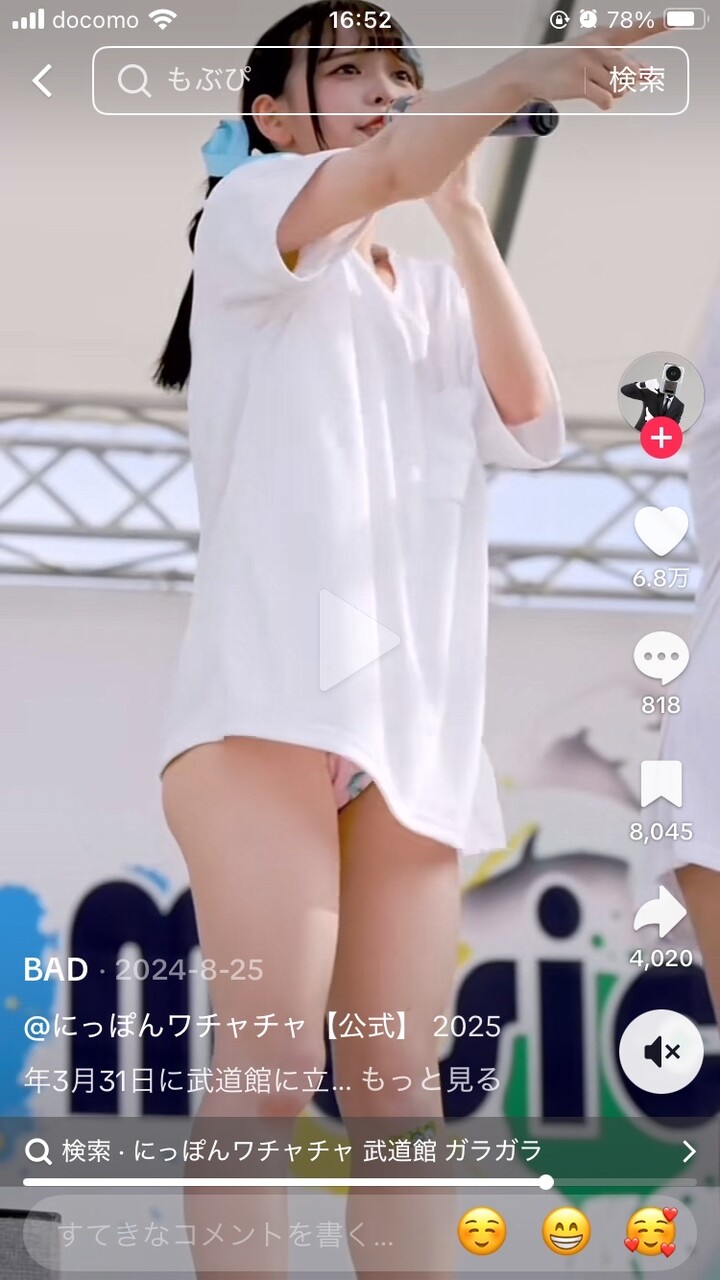
Task: Follow the creator with the plus badge
Action: click(661, 438)
